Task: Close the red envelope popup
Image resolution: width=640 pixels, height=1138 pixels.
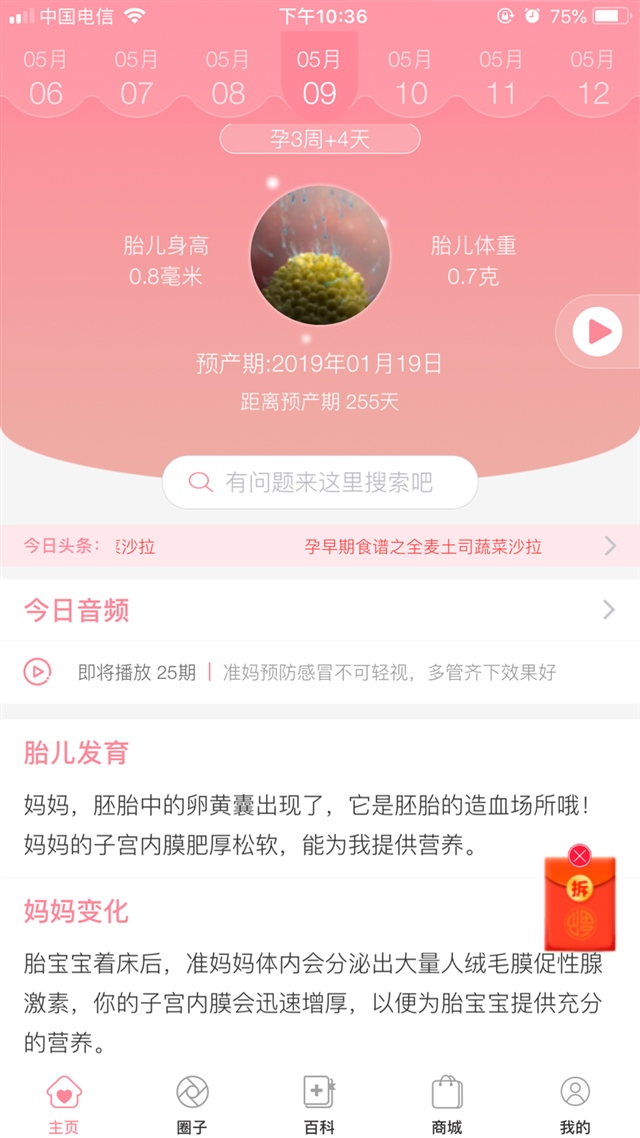Action: (x=579, y=856)
